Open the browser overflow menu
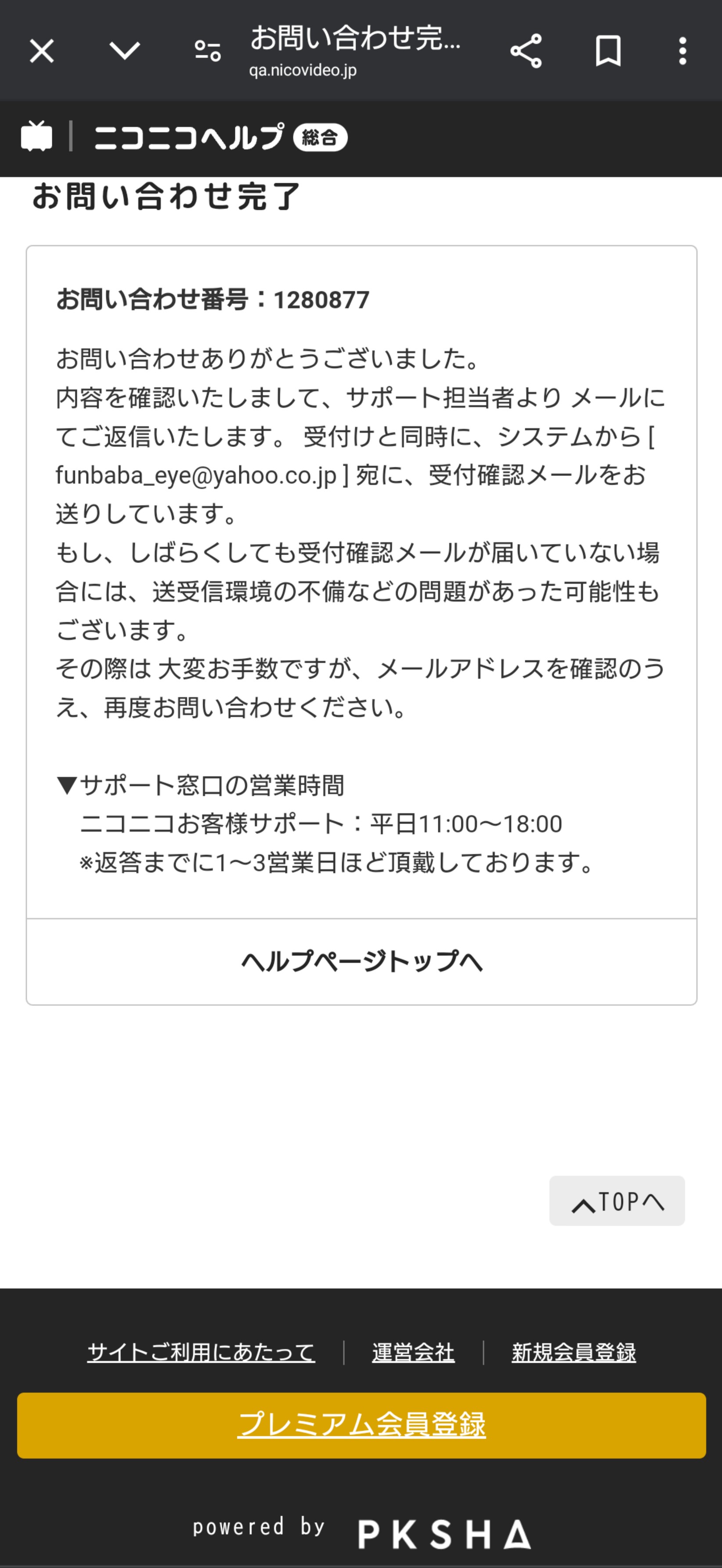This screenshot has width=722, height=1568. tap(682, 51)
